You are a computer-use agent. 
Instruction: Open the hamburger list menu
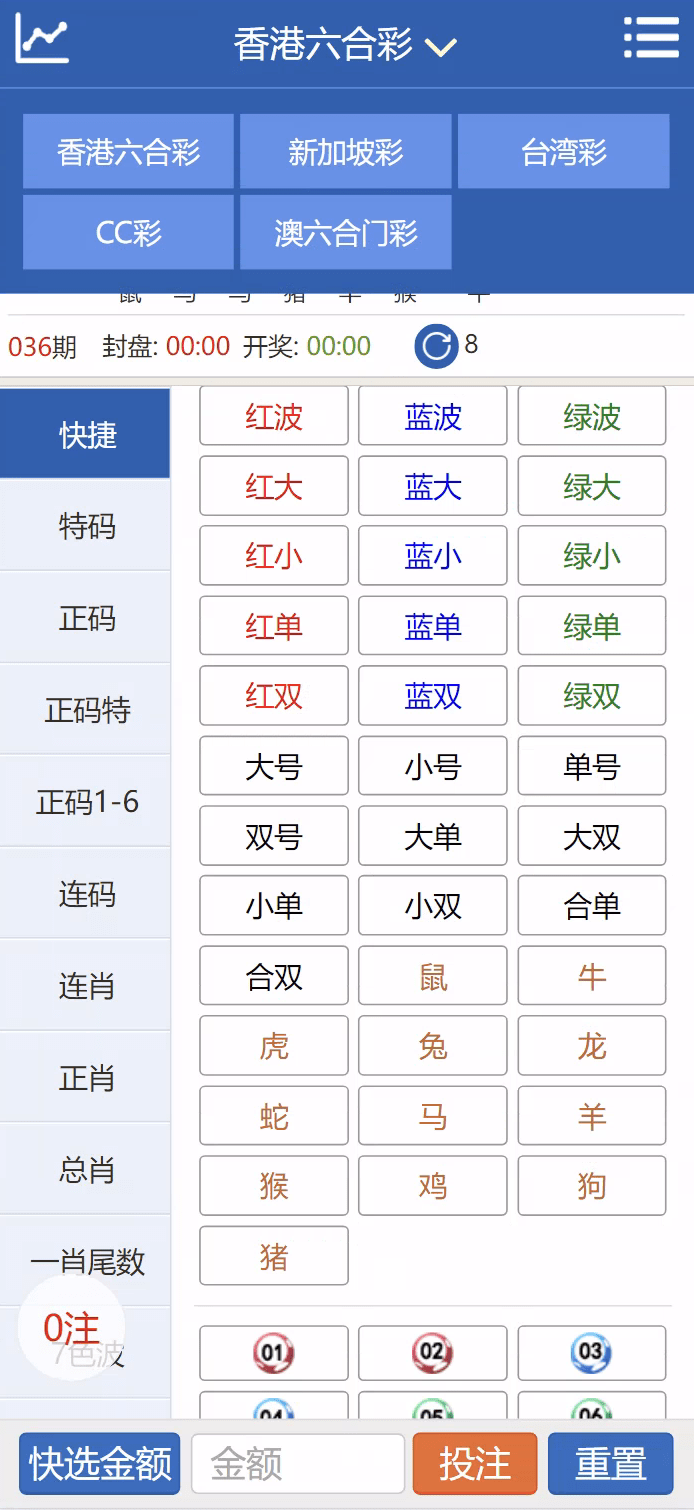(651, 39)
